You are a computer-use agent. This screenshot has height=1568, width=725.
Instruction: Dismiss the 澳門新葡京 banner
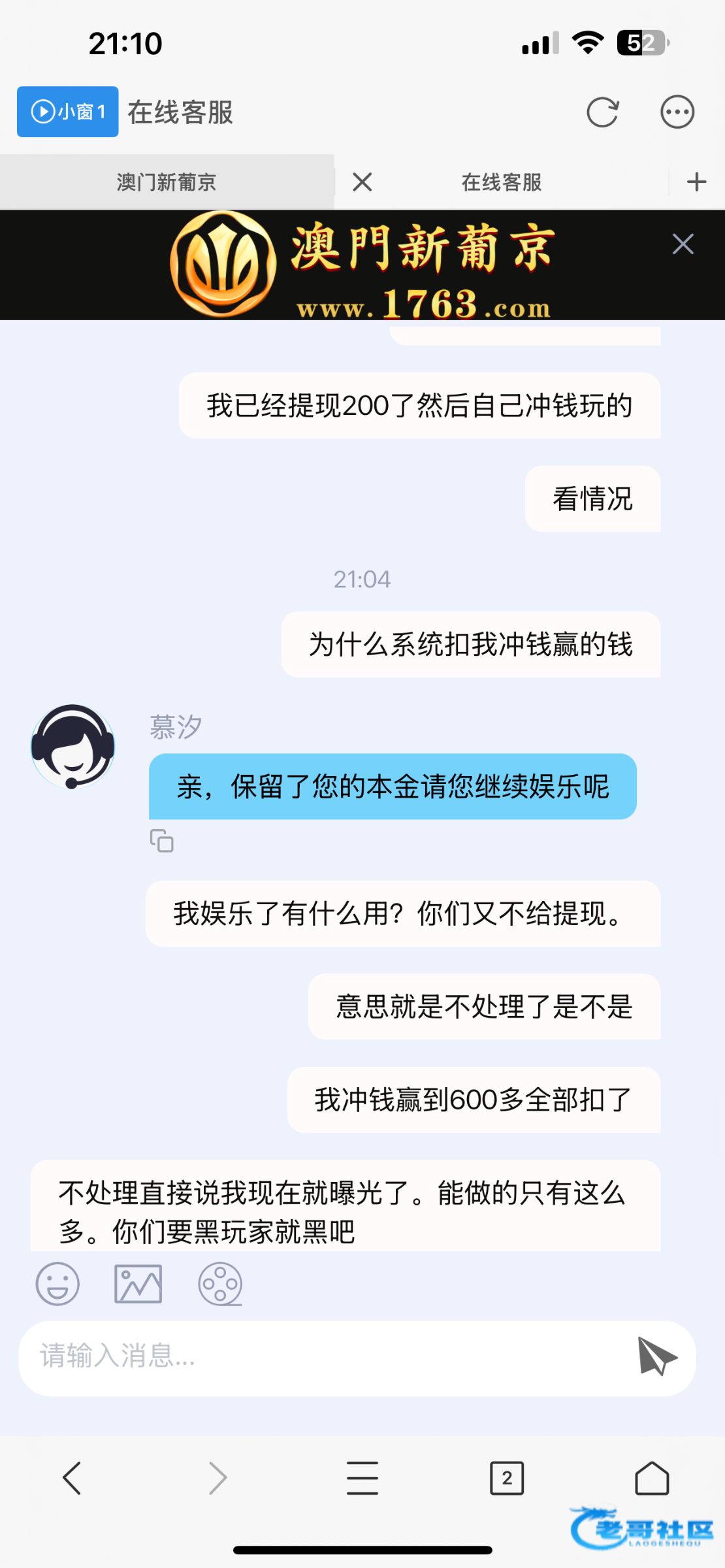683,244
